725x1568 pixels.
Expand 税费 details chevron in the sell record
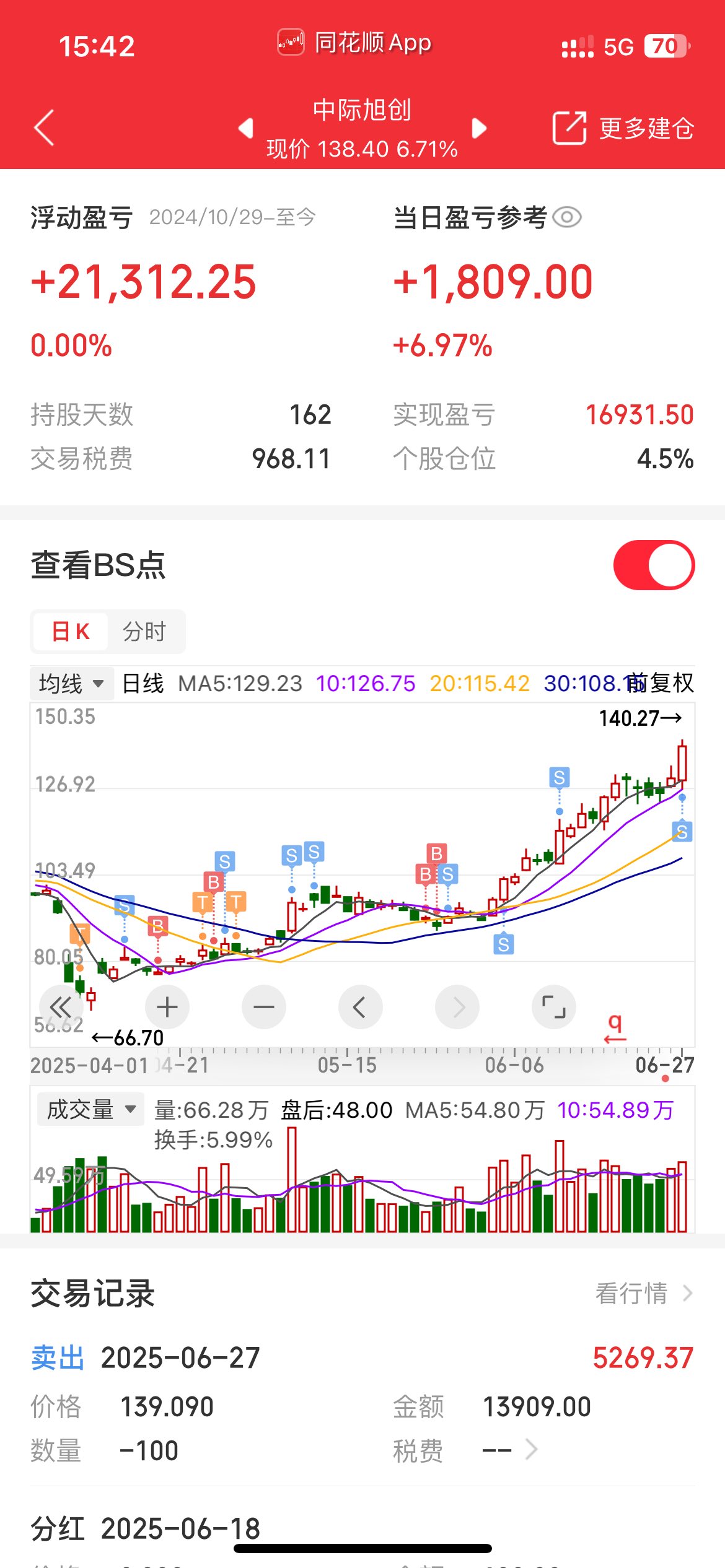click(532, 1449)
